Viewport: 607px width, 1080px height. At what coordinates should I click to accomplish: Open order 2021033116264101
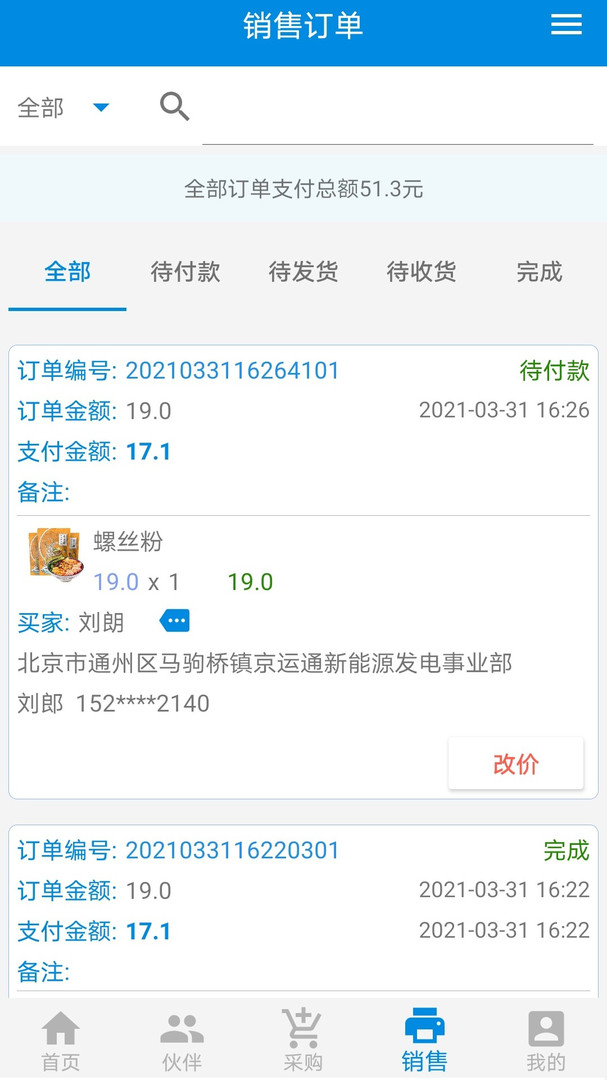(232, 371)
